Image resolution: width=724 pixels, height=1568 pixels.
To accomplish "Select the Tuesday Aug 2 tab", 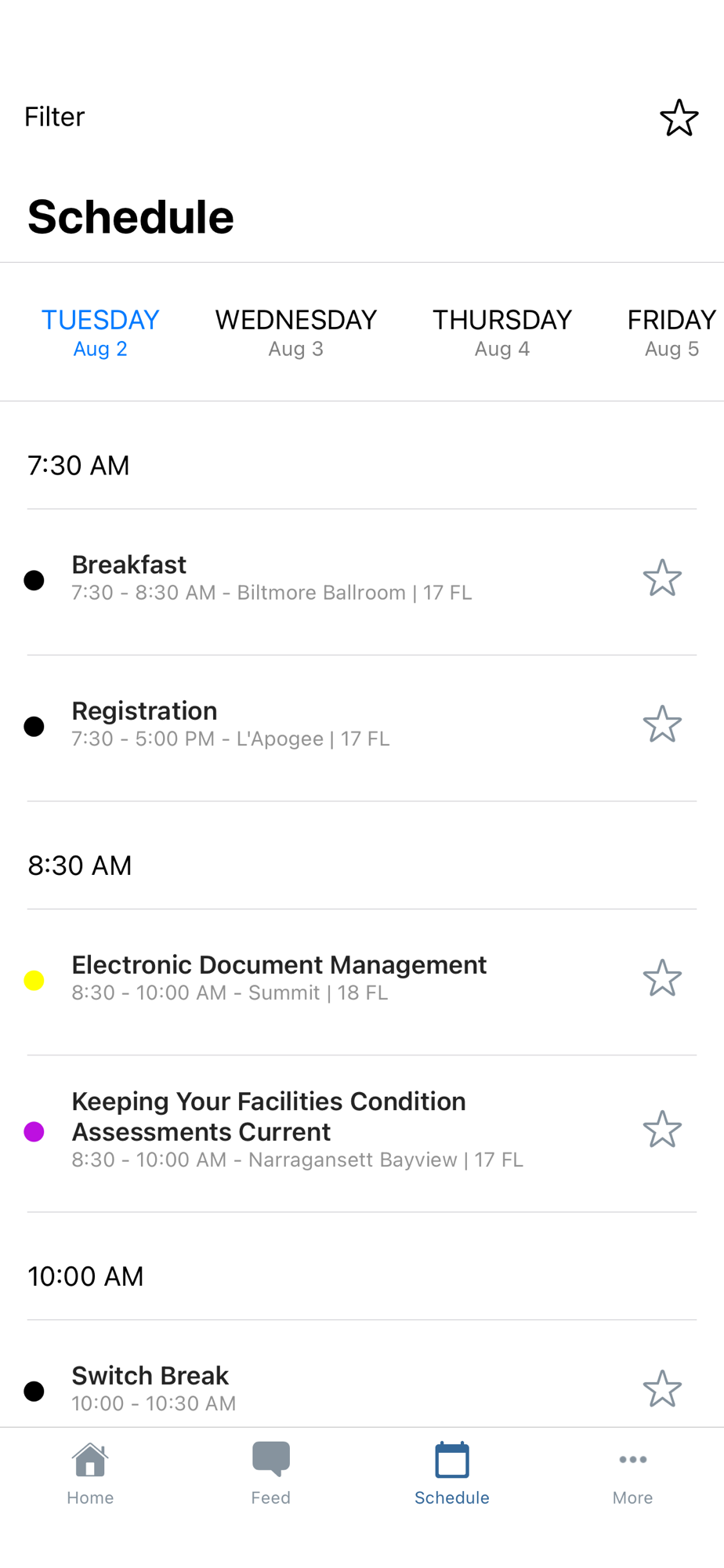I will (100, 332).
